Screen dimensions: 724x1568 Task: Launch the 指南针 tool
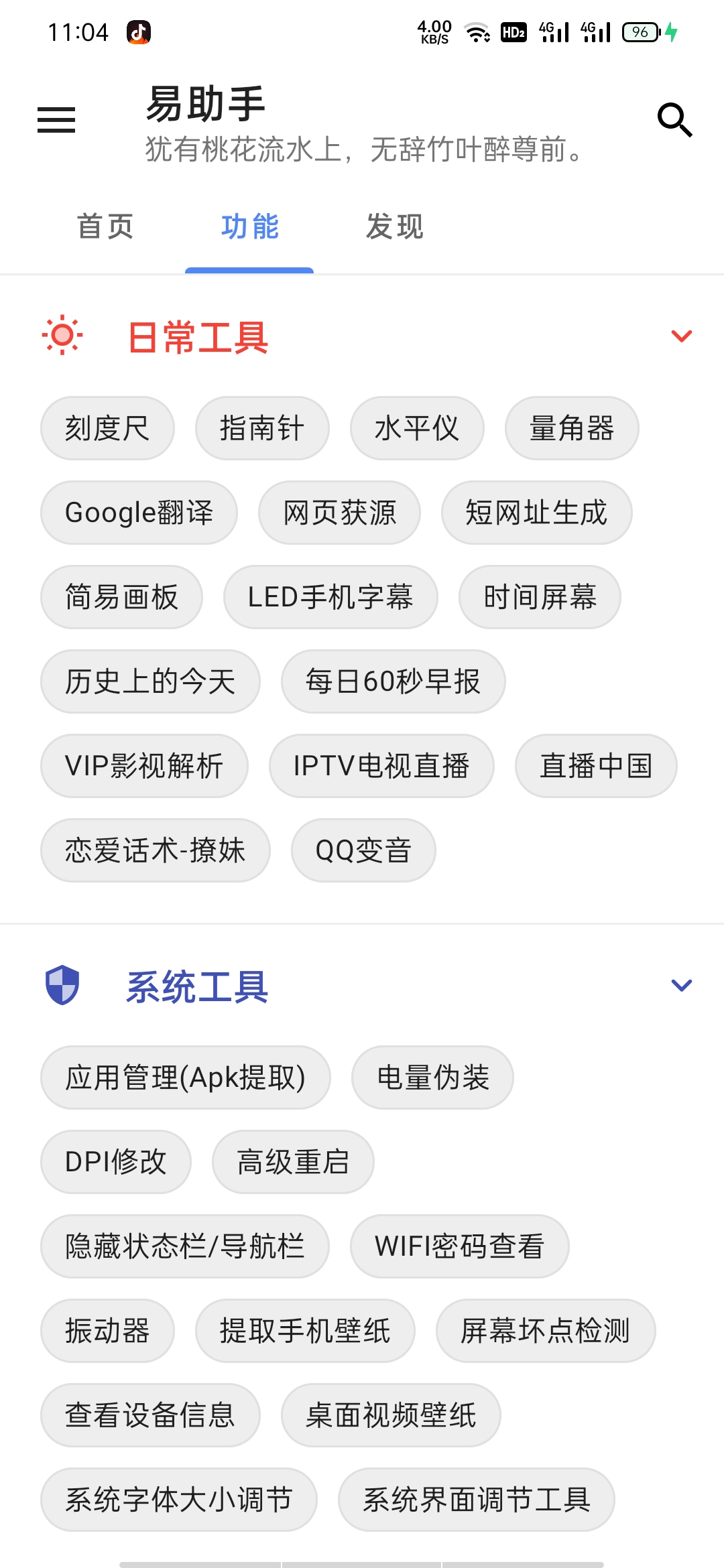click(x=262, y=428)
